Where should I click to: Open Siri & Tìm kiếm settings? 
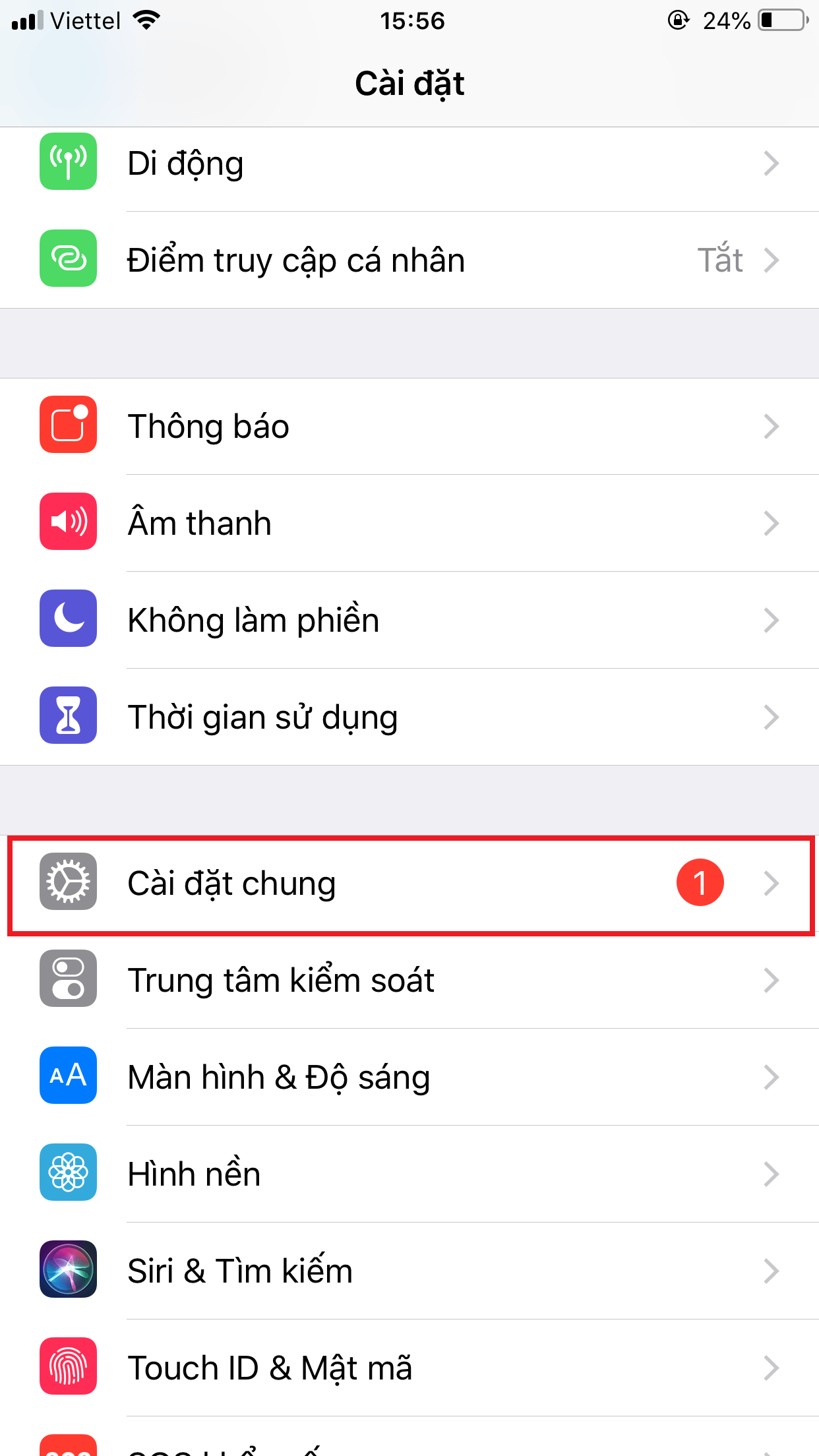pos(409,1271)
